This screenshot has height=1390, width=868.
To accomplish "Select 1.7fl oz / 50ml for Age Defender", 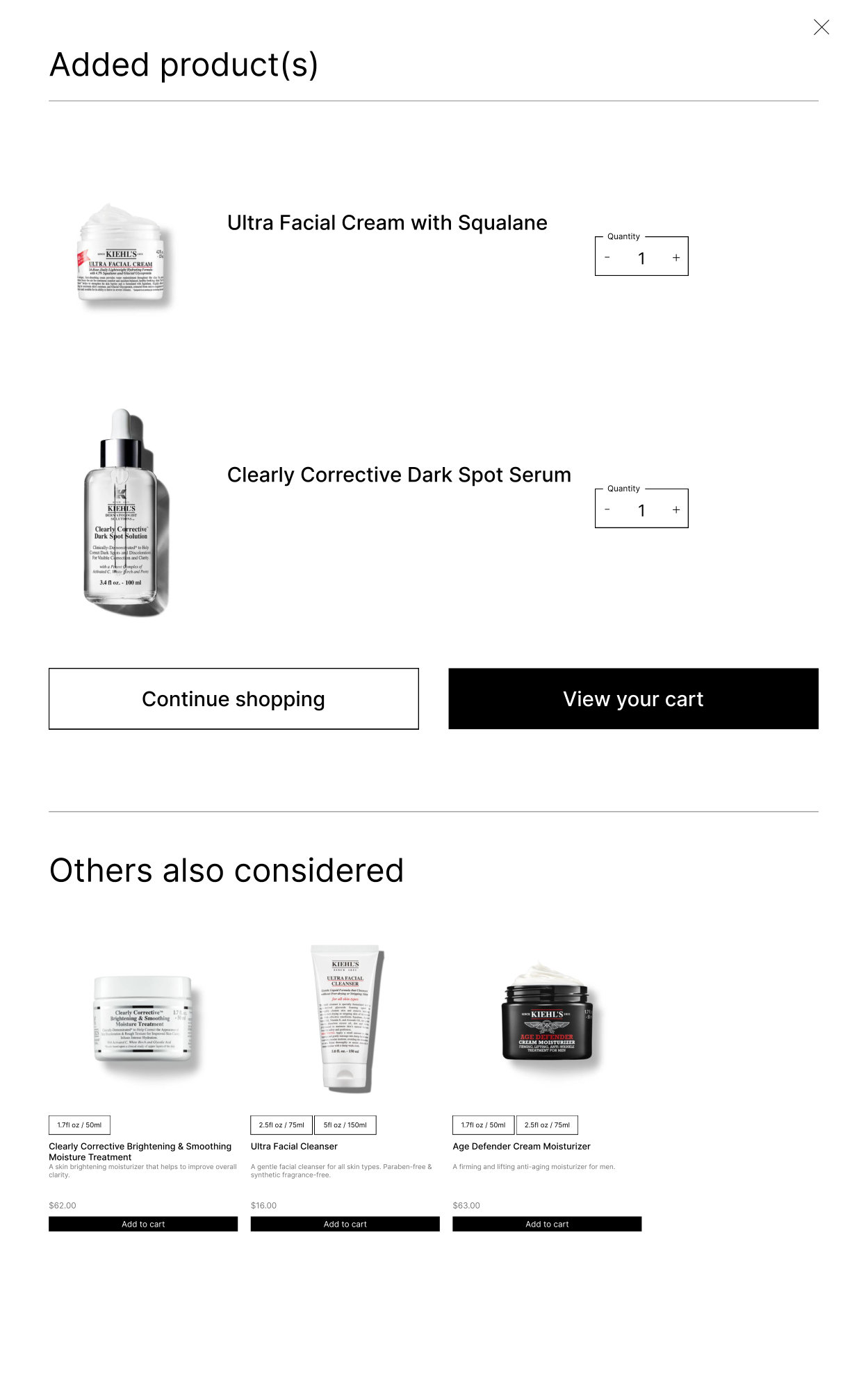I will [x=483, y=1125].
